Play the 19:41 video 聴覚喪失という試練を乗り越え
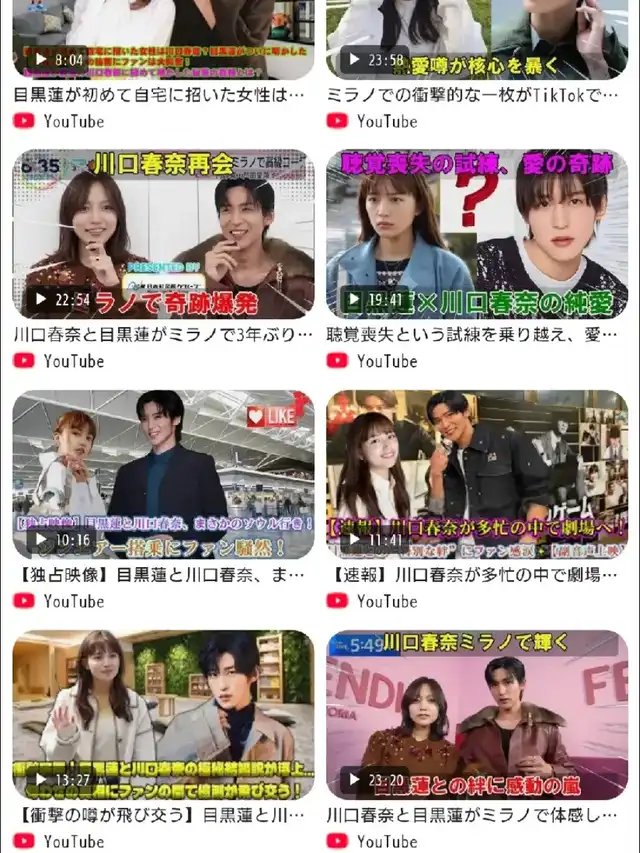Image resolution: width=640 pixels, height=853 pixels. (x=477, y=234)
